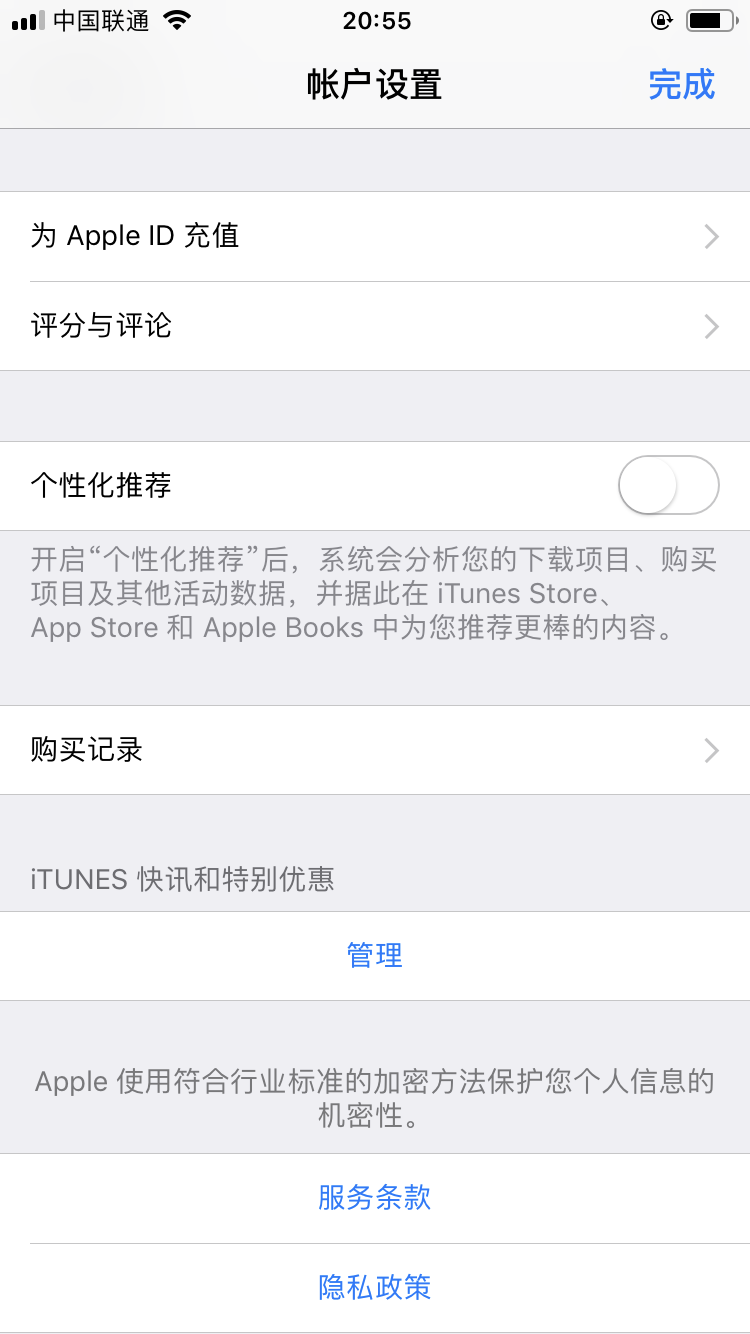Enable the 个性化推荐 switch
This screenshot has height=1334, width=750.
click(x=668, y=486)
